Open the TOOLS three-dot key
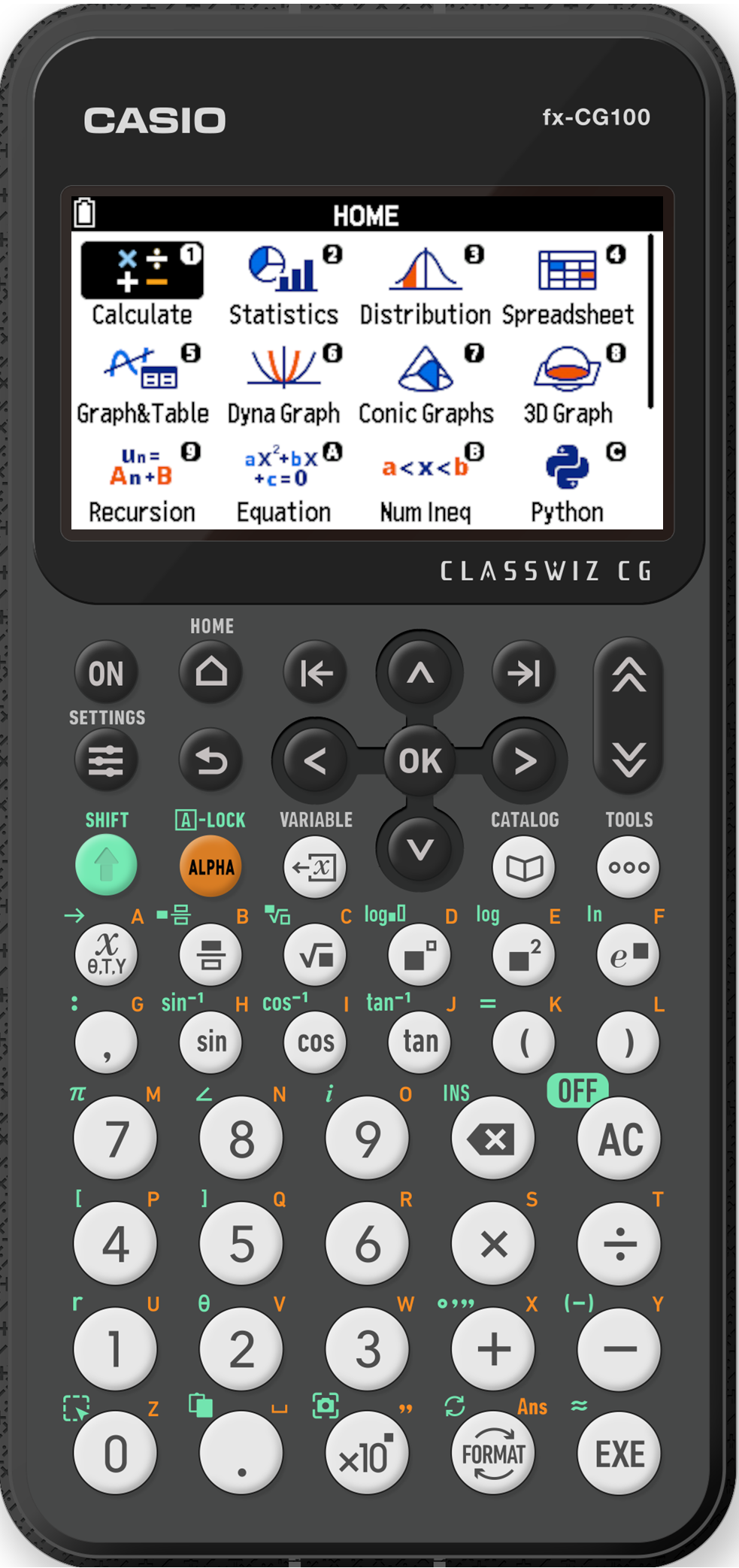This screenshot has height=1568, width=739. [628, 866]
